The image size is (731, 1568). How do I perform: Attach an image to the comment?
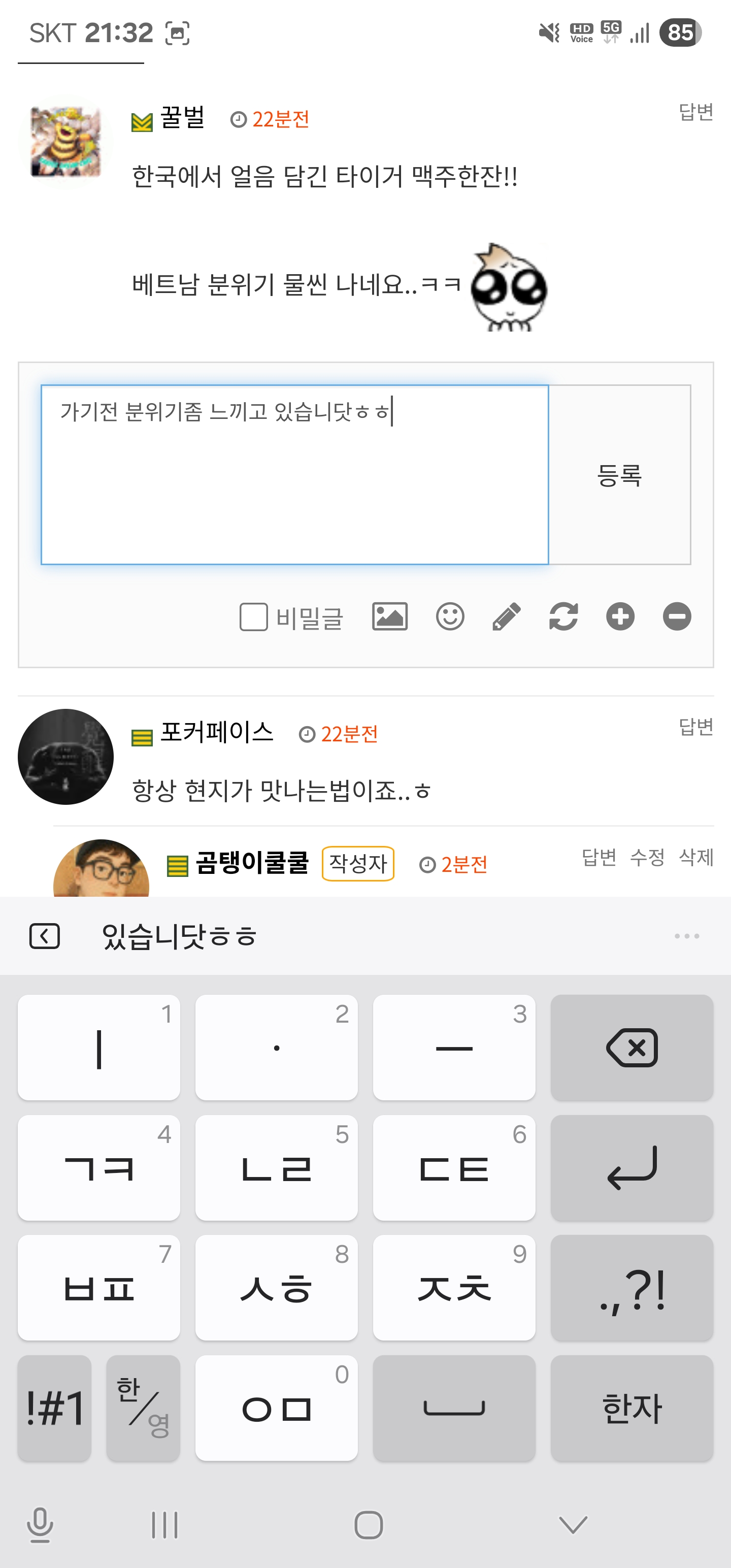click(x=389, y=616)
